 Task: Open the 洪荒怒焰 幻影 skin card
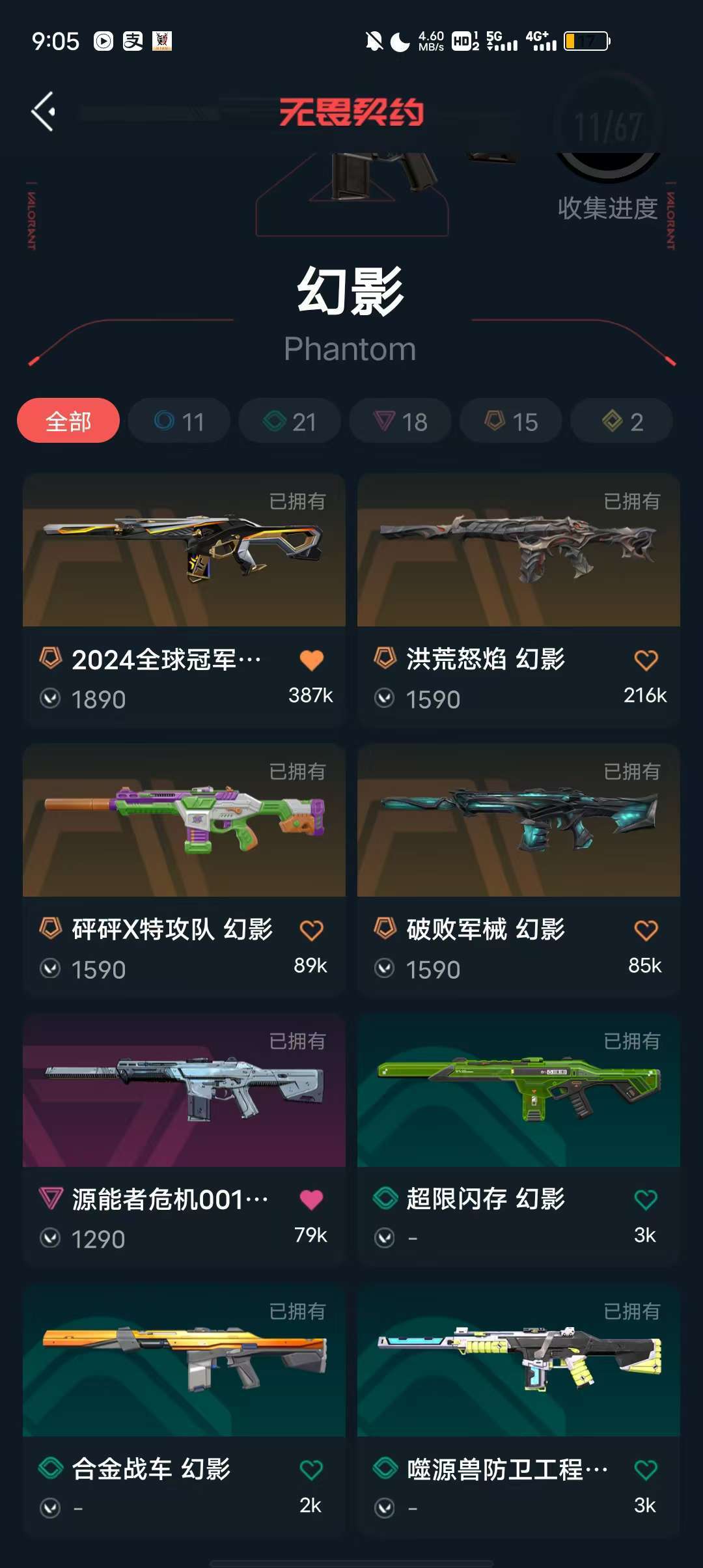tap(519, 600)
